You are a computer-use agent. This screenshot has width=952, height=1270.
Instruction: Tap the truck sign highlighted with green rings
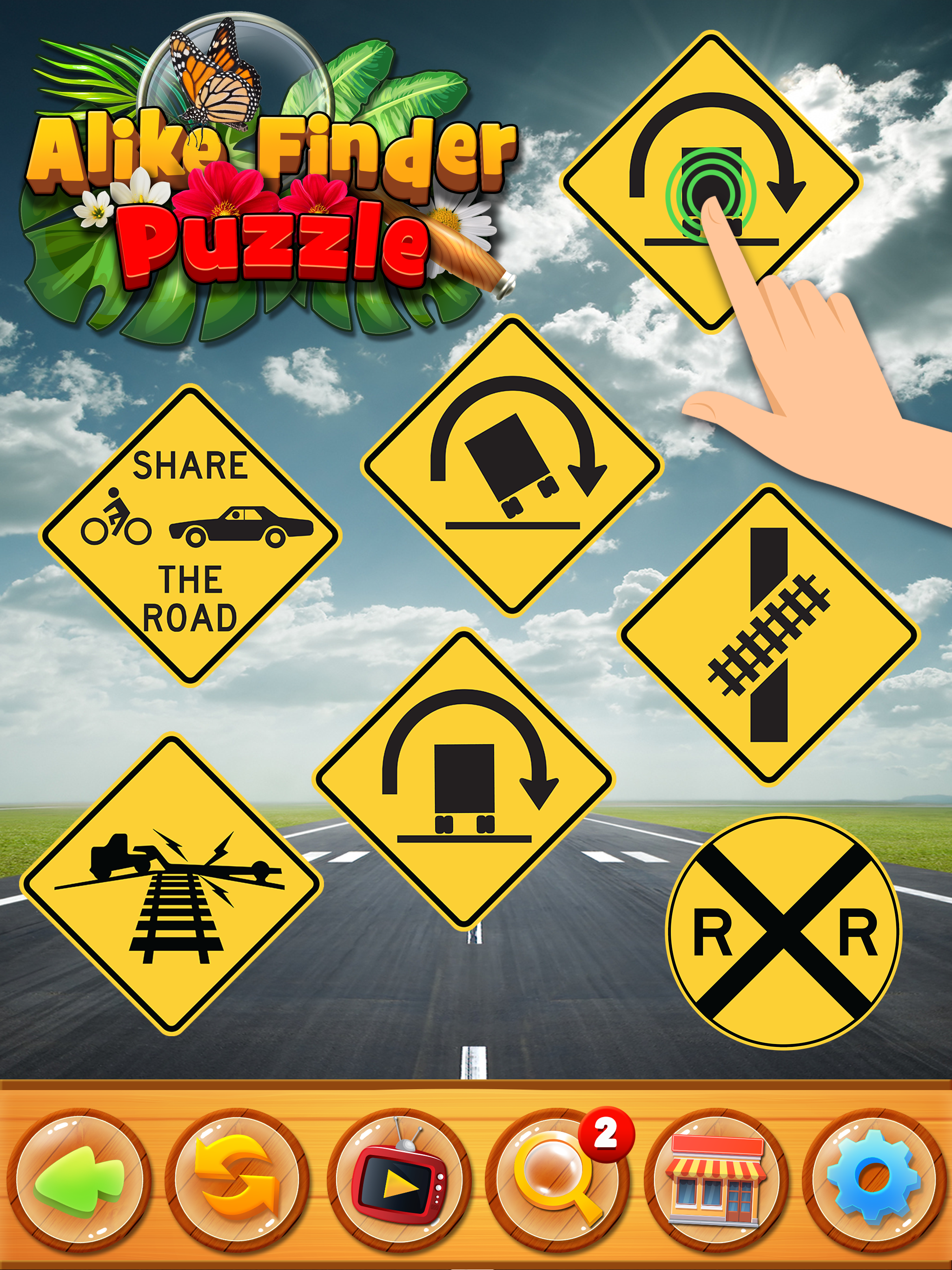click(711, 181)
